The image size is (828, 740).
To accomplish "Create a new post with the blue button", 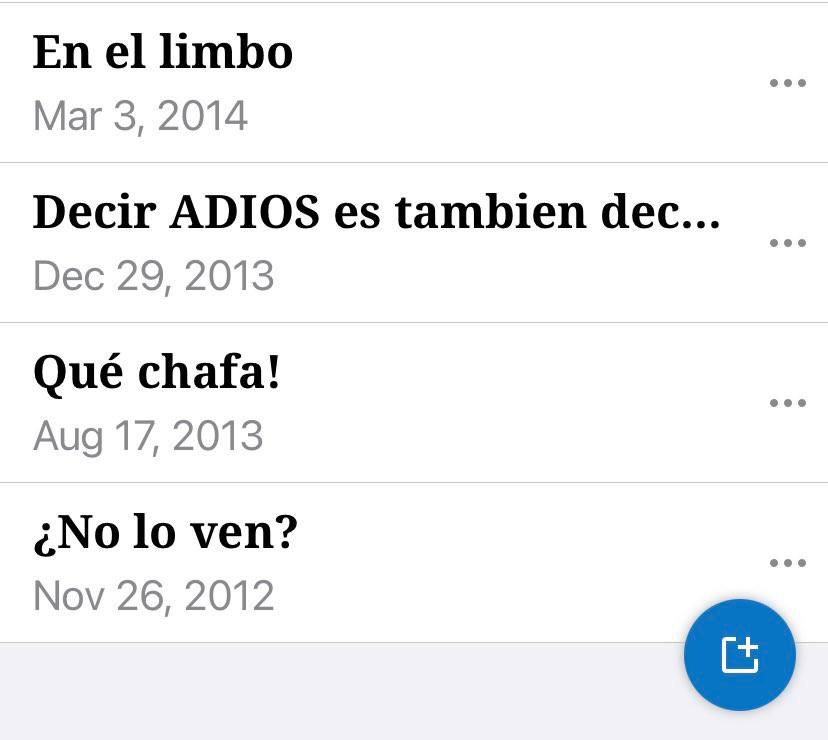I will (739, 655).
